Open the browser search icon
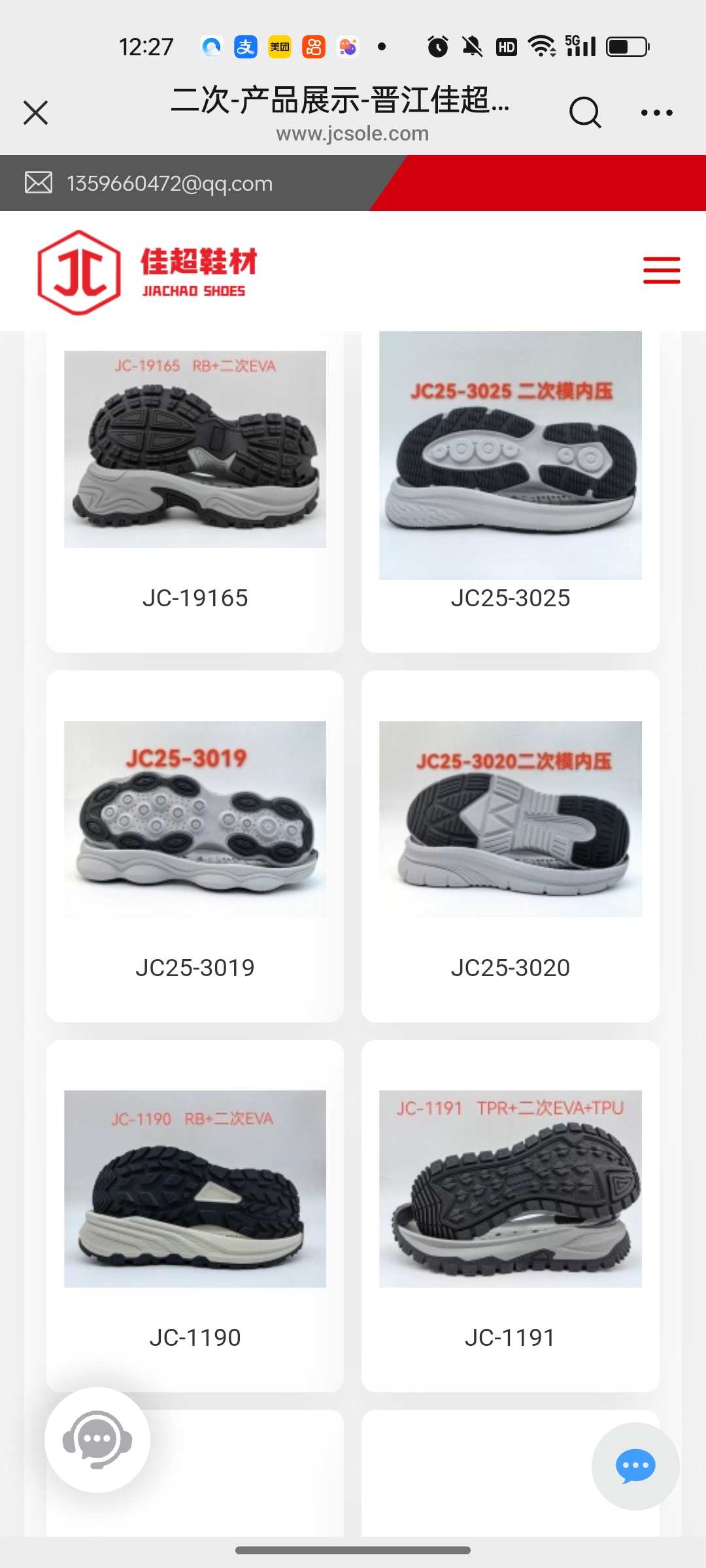This screenshot has width=706, height=1568. click(x=584, y=112)
